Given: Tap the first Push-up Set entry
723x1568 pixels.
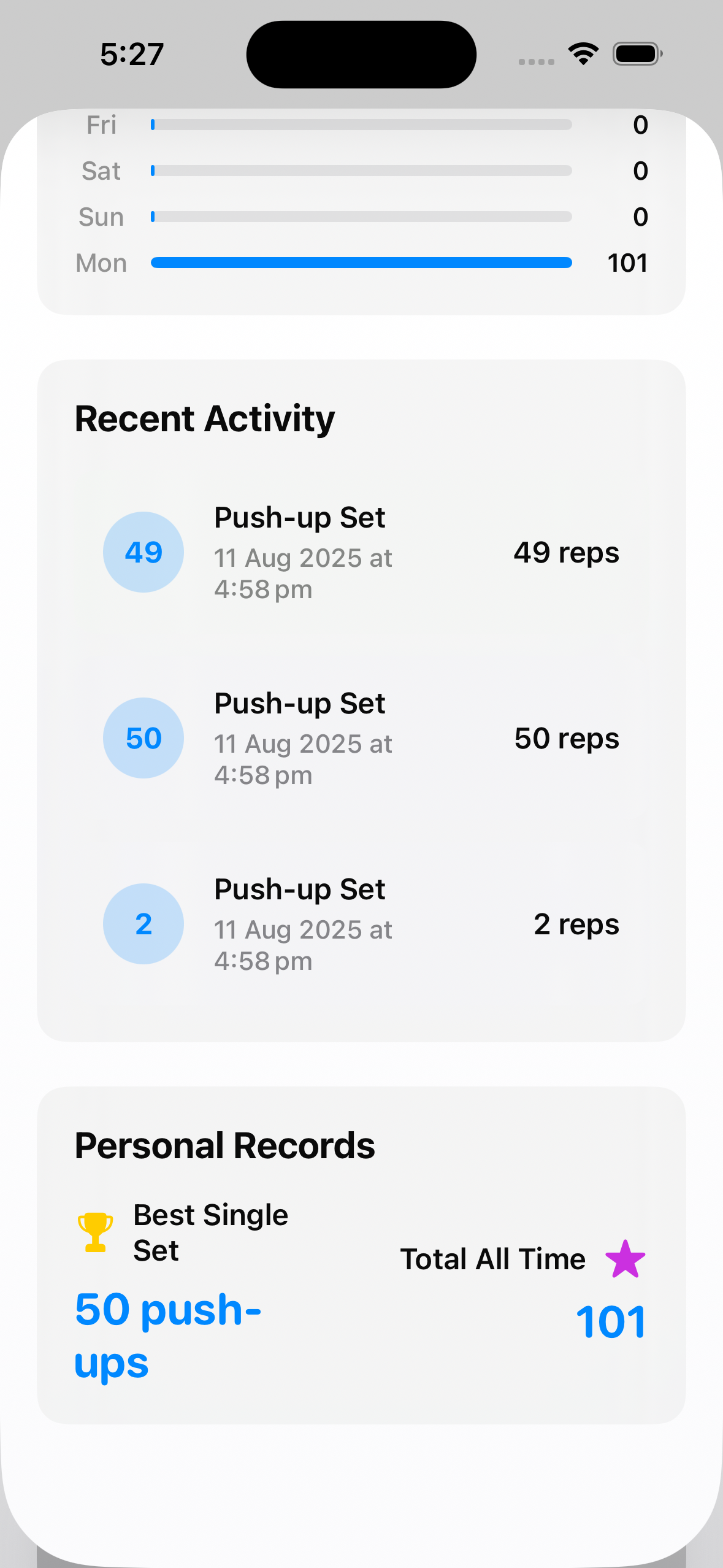Looking at the screenshot, I should click(x=361, y=551).
